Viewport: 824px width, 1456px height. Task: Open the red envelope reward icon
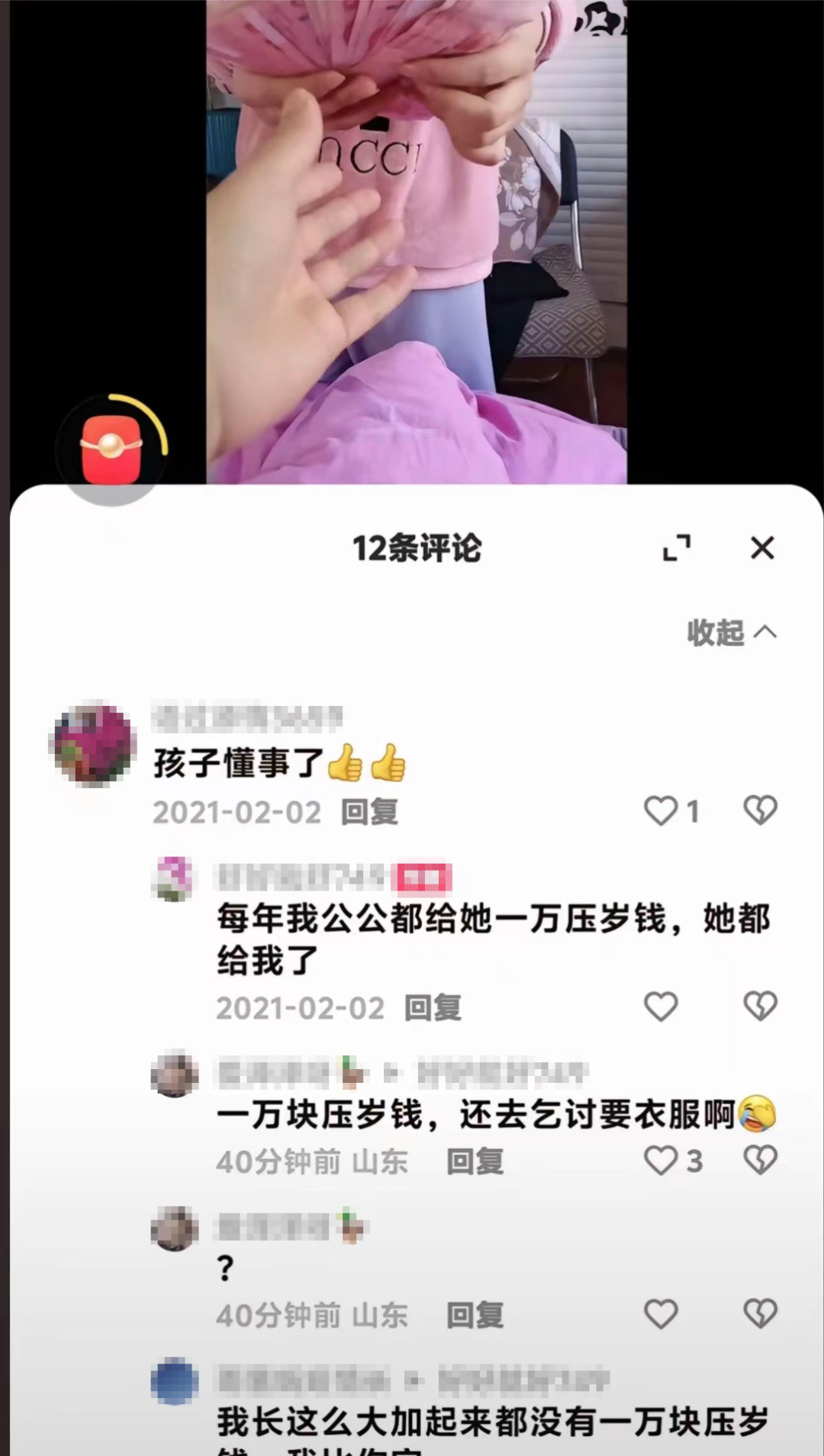pyautogui.click(x=111, y=448)
